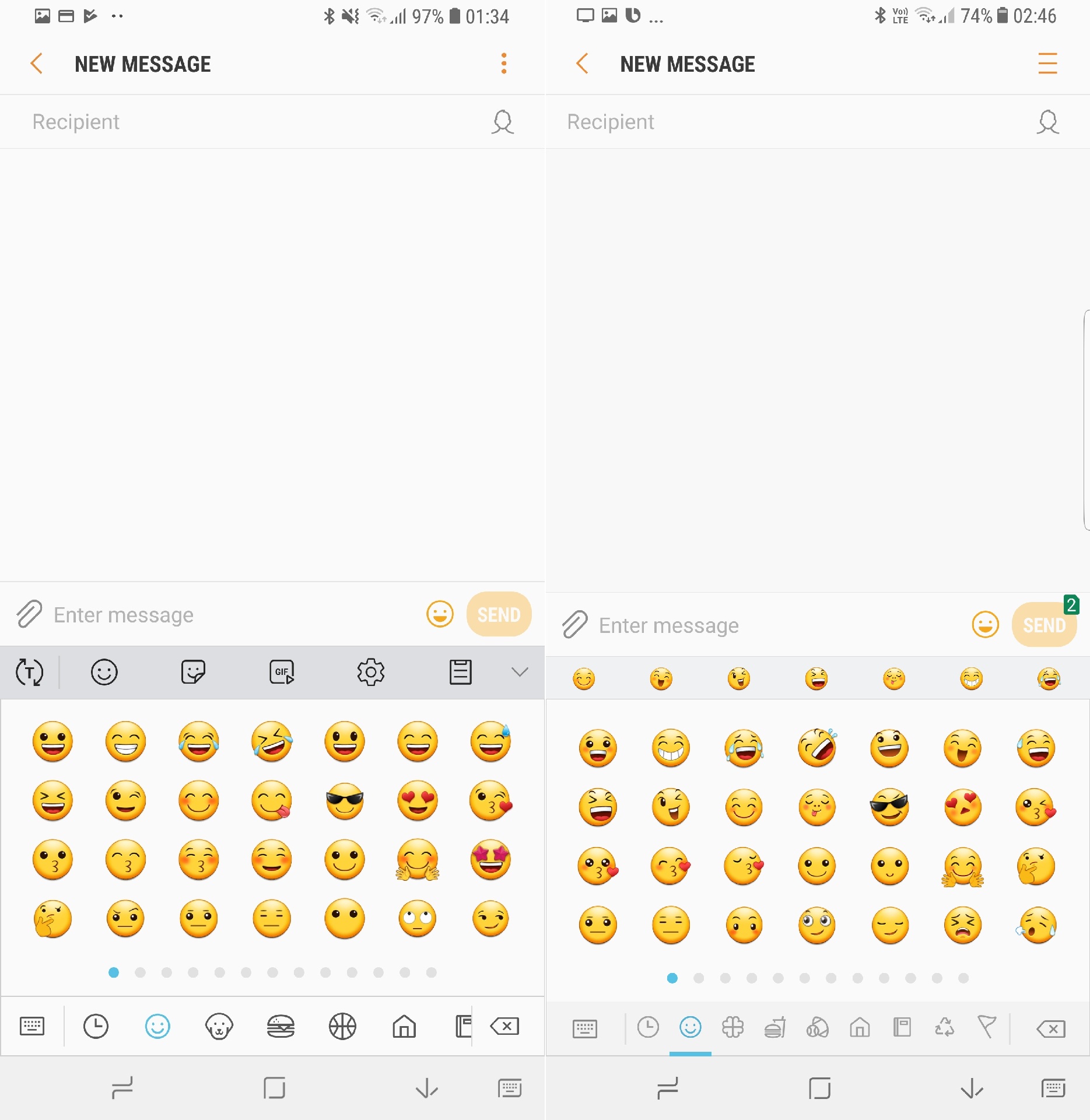This screenshot has height=1120, width=1090.
Task: Open keyboard settings gear
Action: (x=371, y=672)
